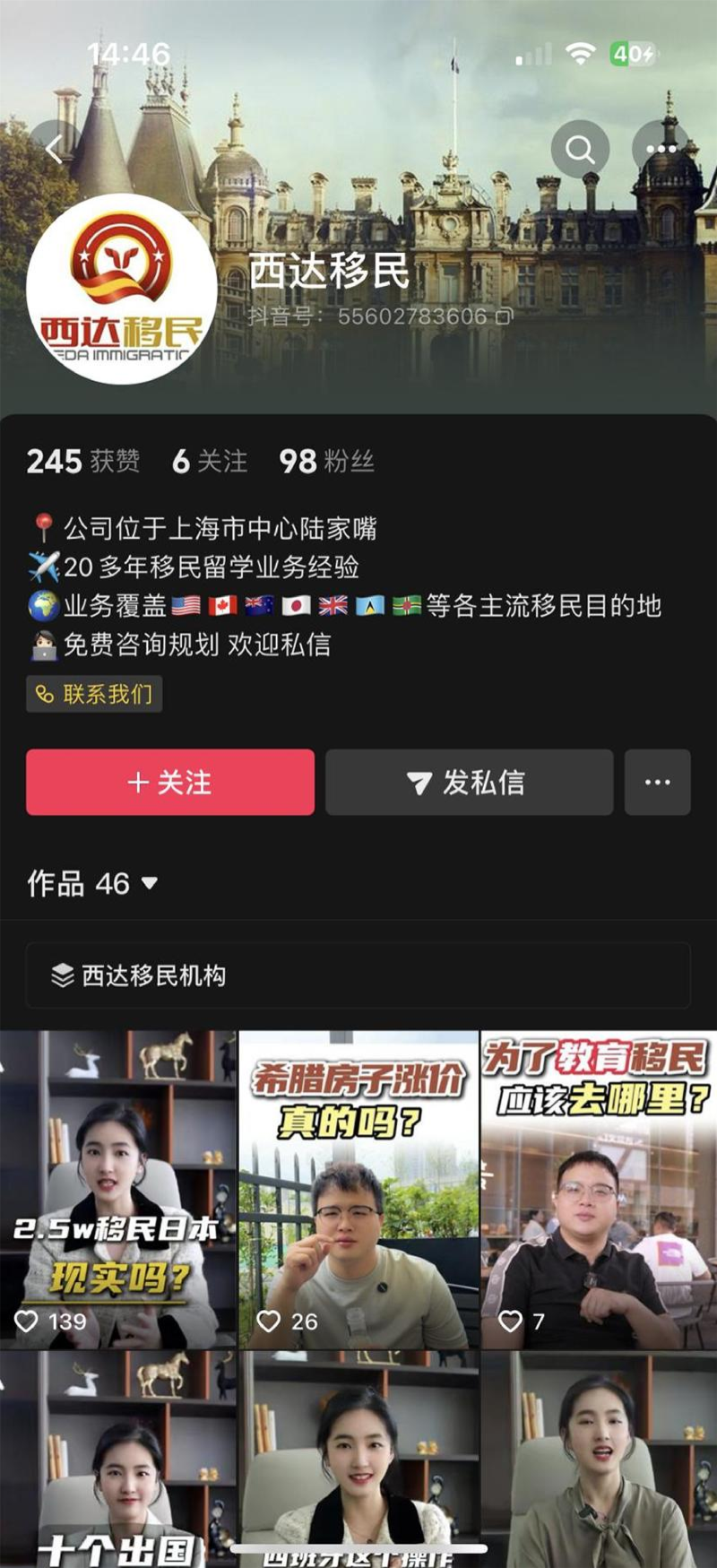717x1568 pixels.
Task: Tap the 联系我们 contact chip
Action: click(94, 694)
